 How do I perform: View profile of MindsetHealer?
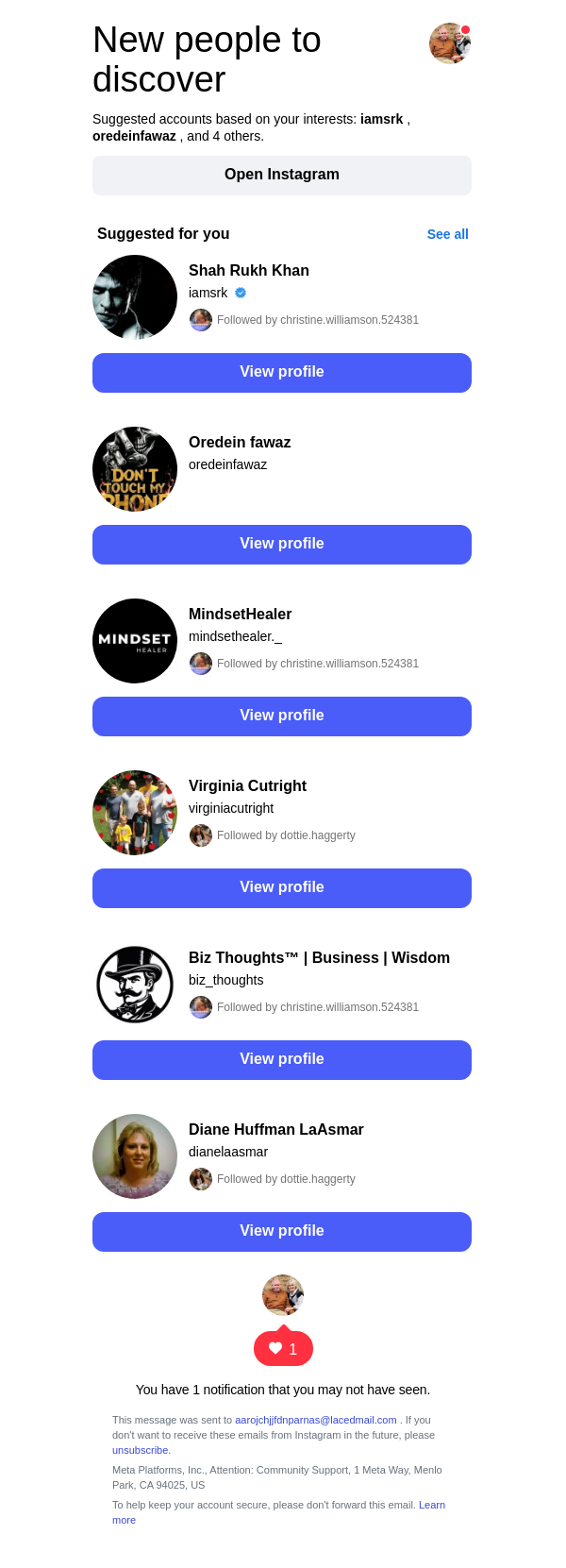pyautogui.click(x=282, y=717)
